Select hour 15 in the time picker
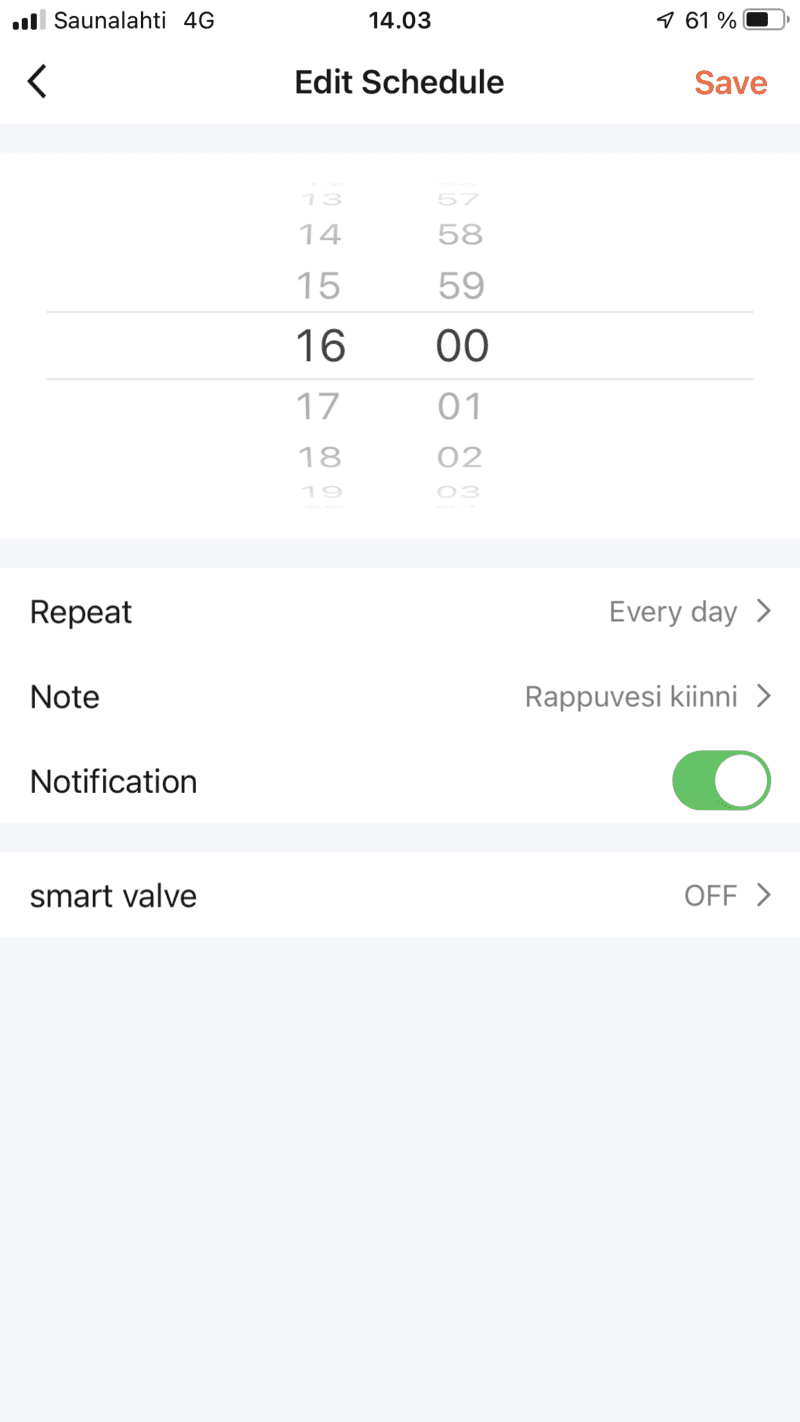 coord(320,286)
